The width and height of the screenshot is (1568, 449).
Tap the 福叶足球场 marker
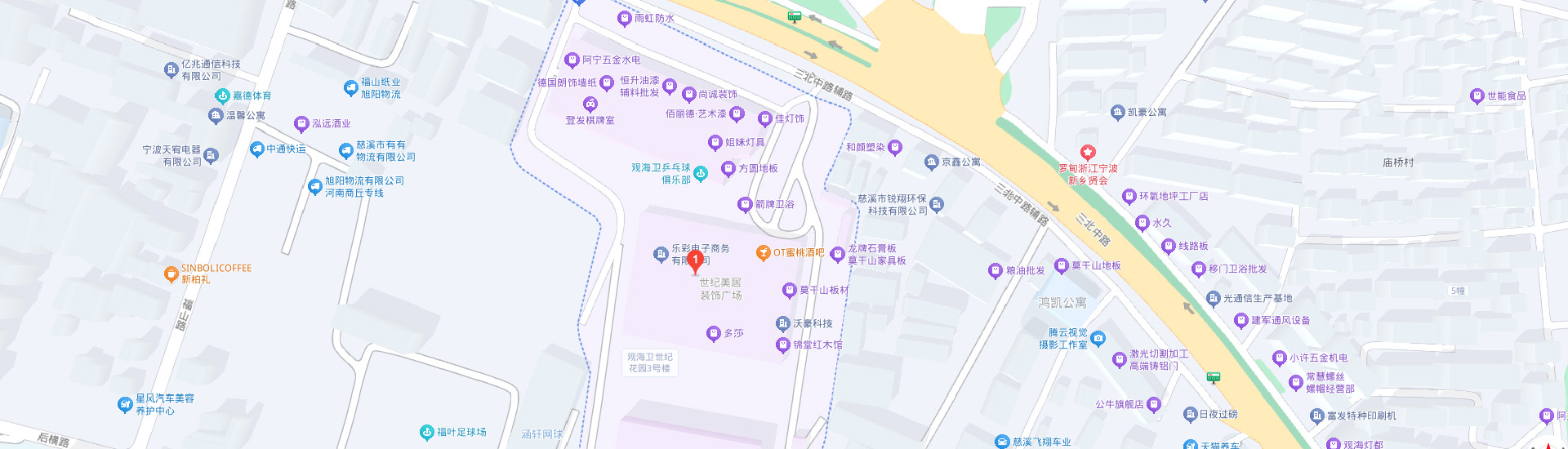[x=426, y=432]
